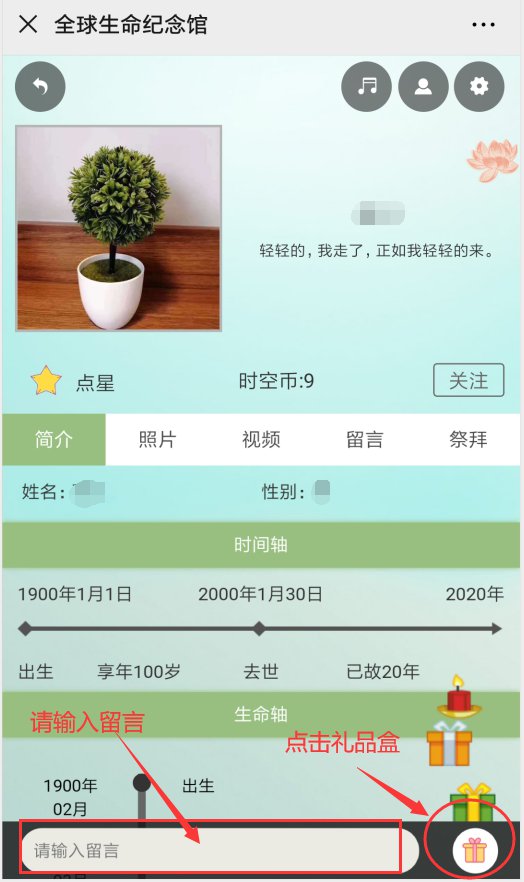524x882 pixels.
Task: Open the user profile icon
Action: point(423,87)
